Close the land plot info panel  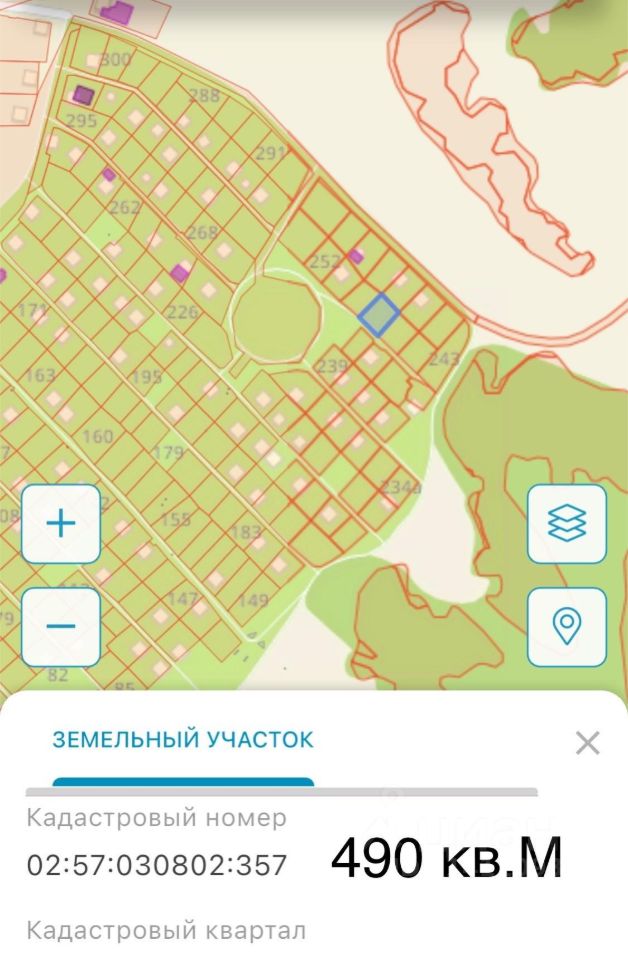point(587,743)
